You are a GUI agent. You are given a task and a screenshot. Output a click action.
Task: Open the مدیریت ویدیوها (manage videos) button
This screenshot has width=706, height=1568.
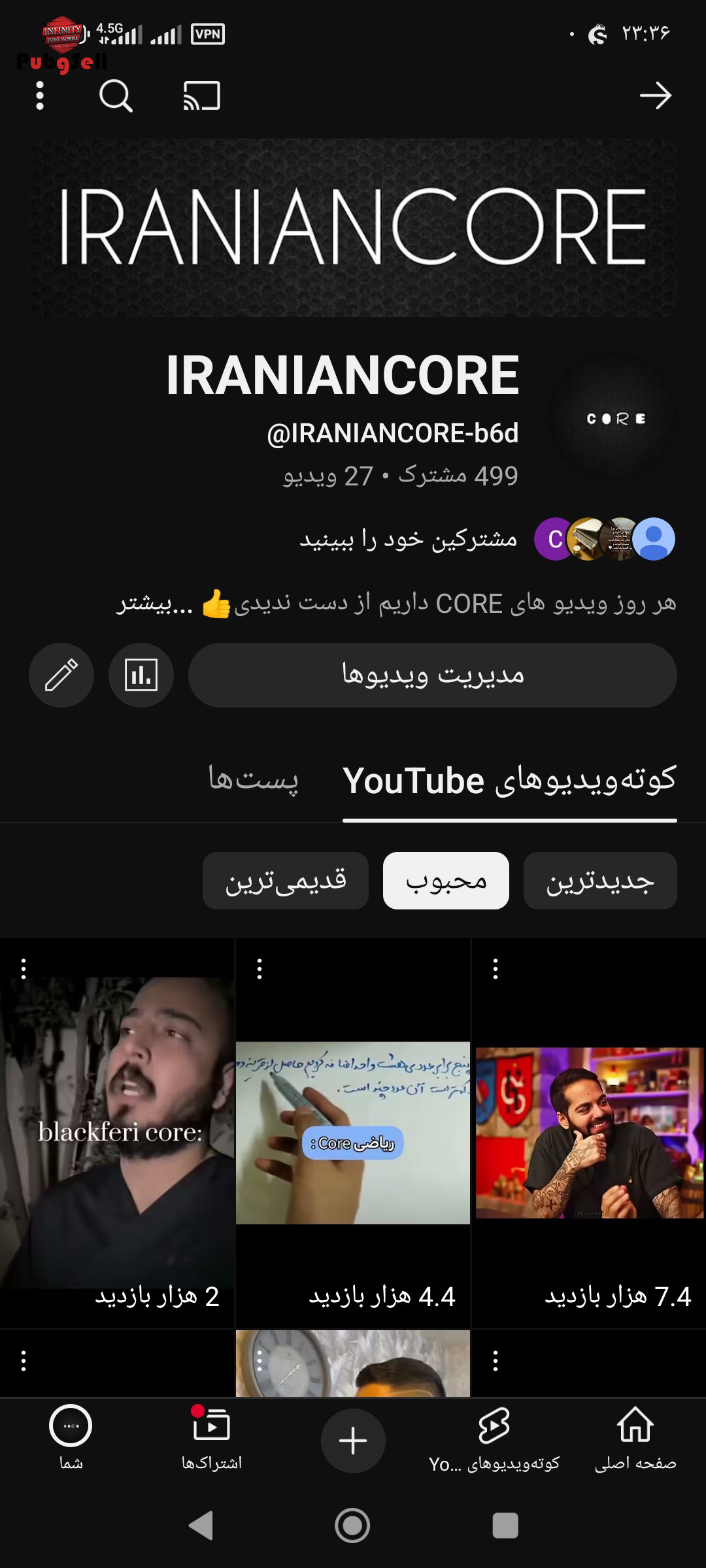coord(433,675)
